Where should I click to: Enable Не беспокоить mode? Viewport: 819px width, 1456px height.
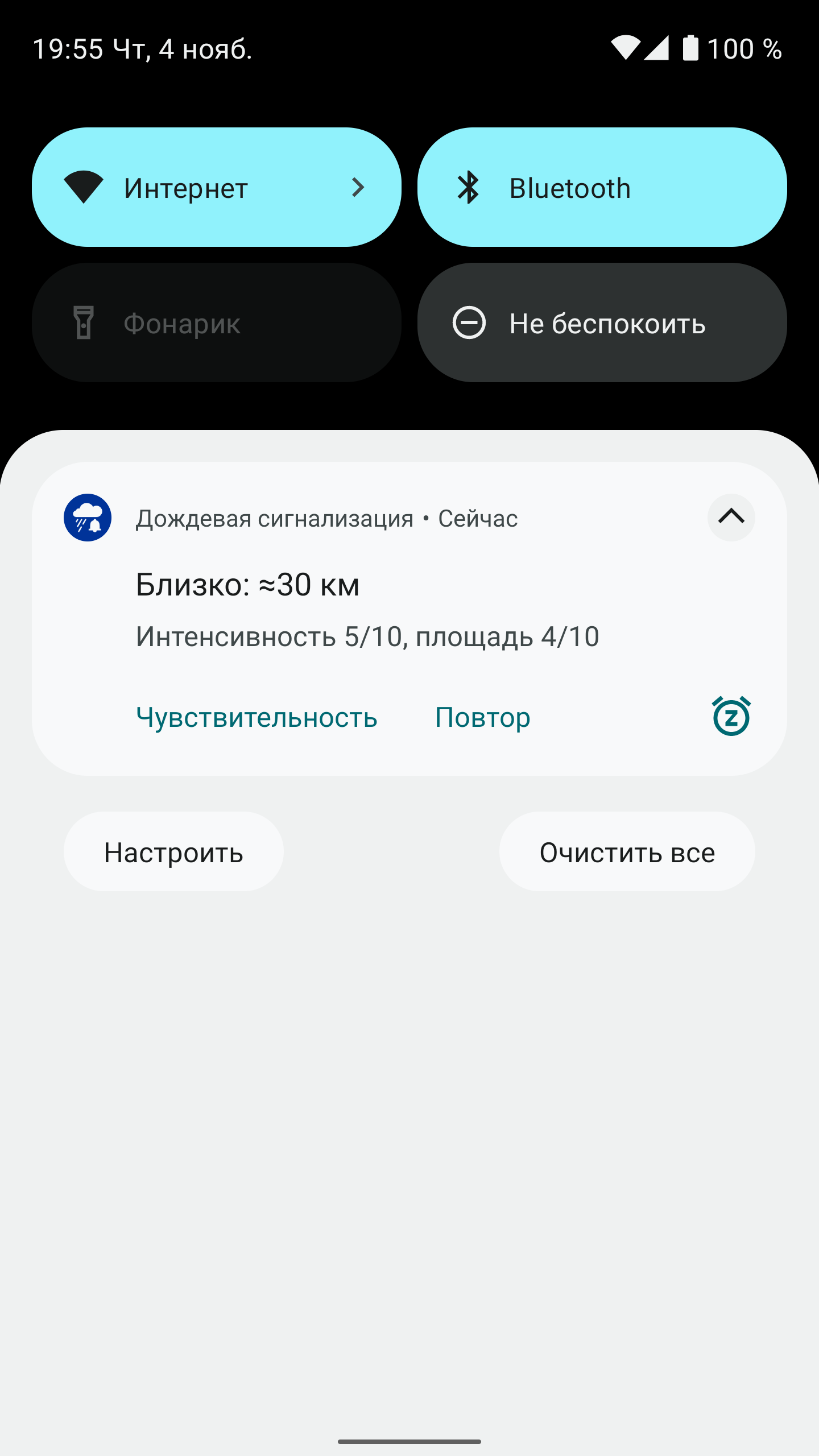point(602,322)
